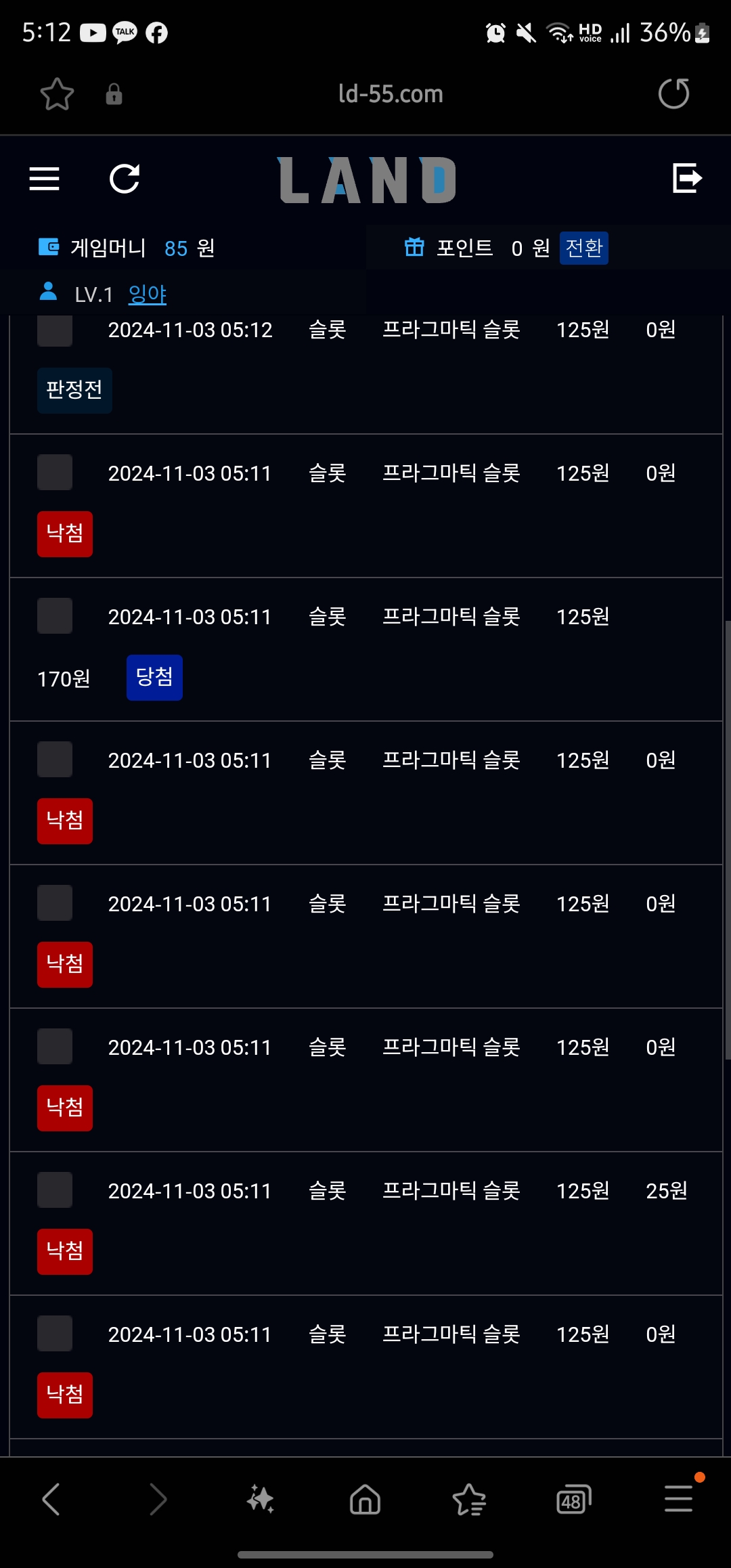Tap the refresh icon next to the menu
This screenshot has height=1568, width=731.
(125, 179)
